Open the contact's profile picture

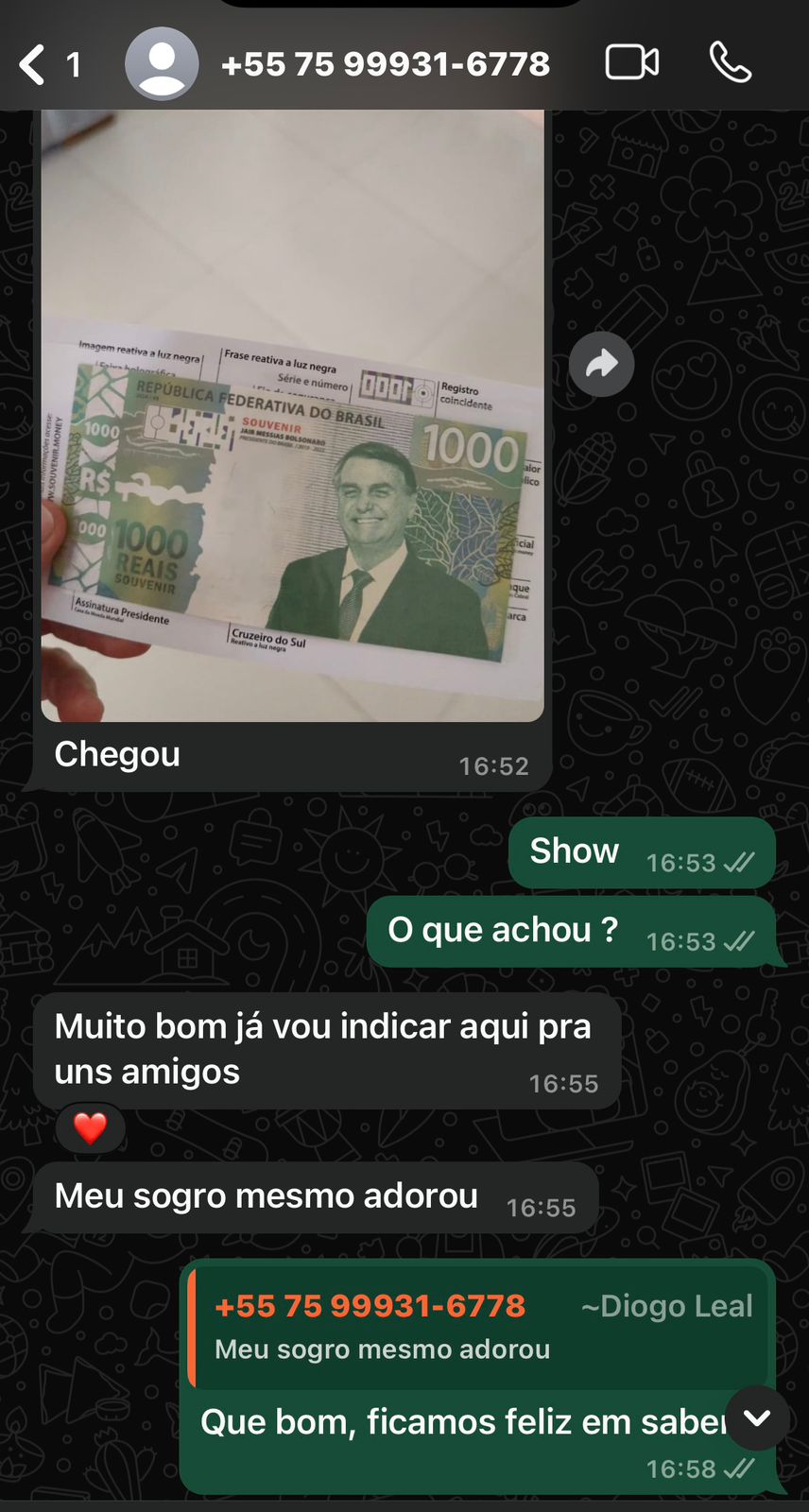click(162, 64)
